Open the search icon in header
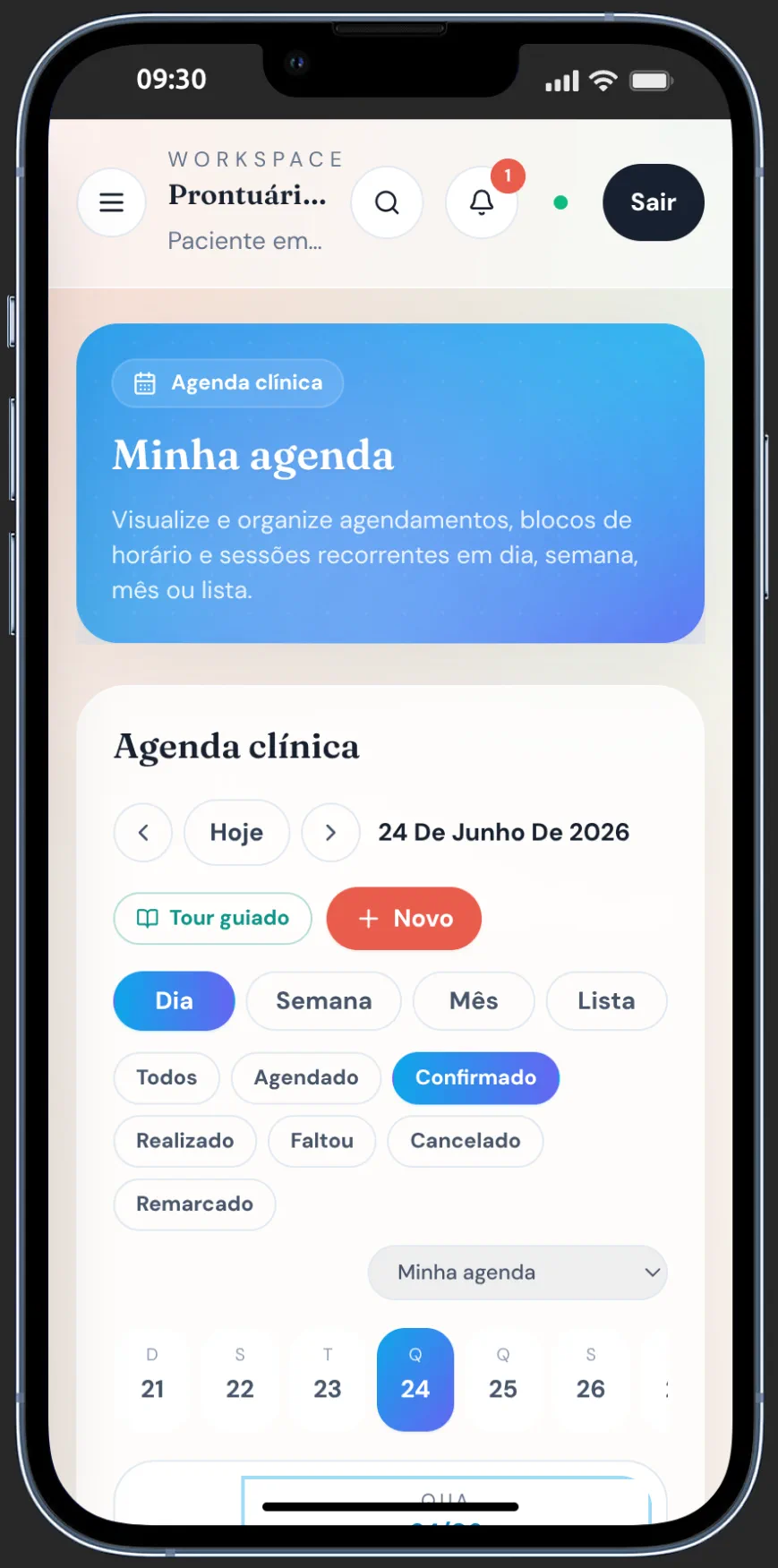Image resolution: width=778 pixels, height=1568 pixels. coord(387,202)
